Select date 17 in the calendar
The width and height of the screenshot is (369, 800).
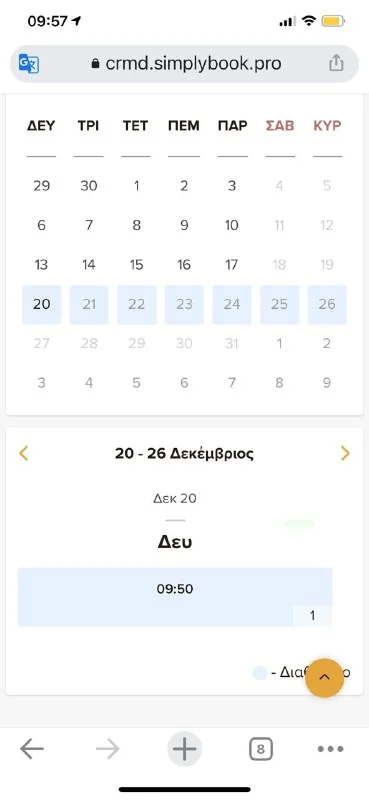pos(232,265)
